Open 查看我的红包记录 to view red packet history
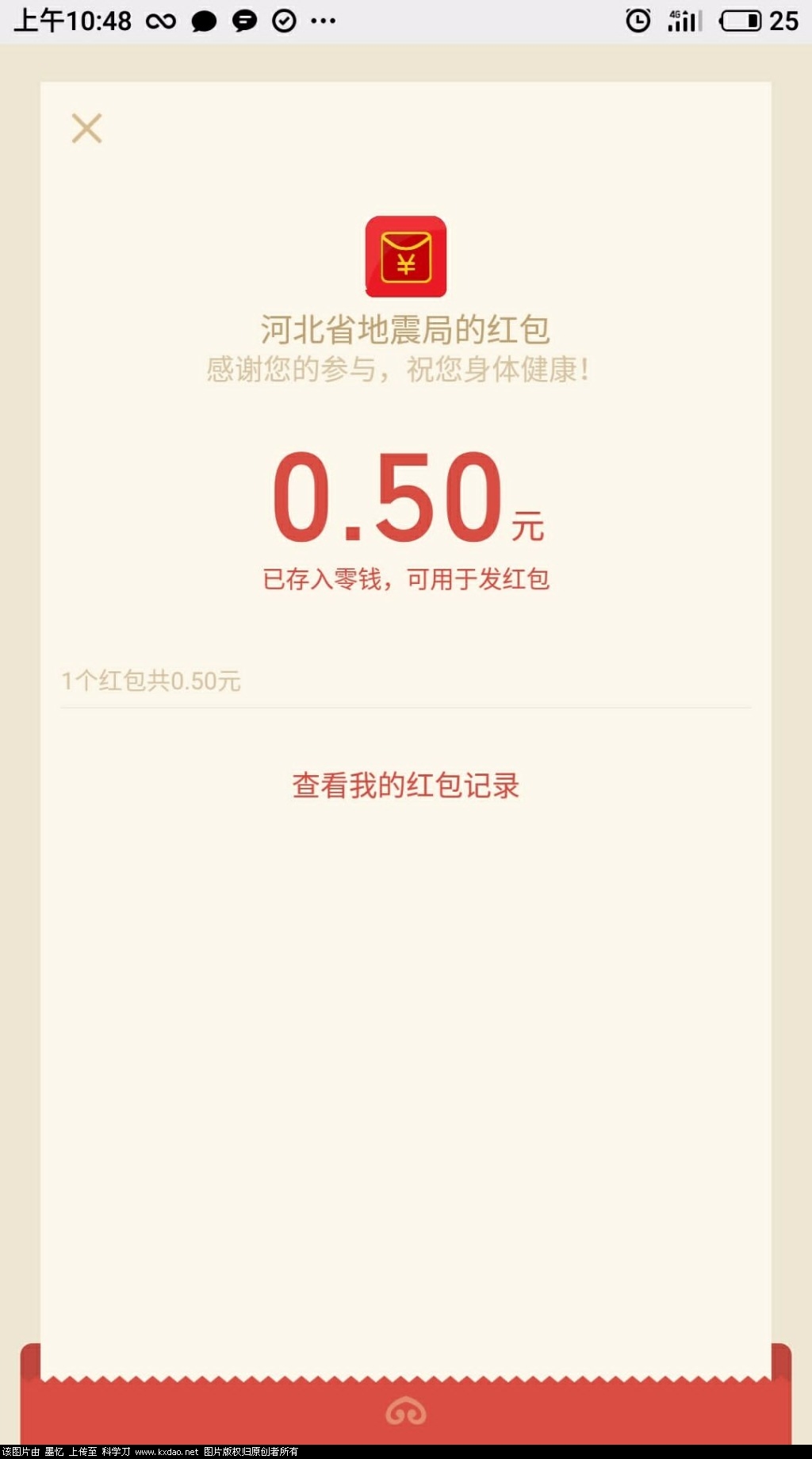812x1459 pixels. click(406, 784)
